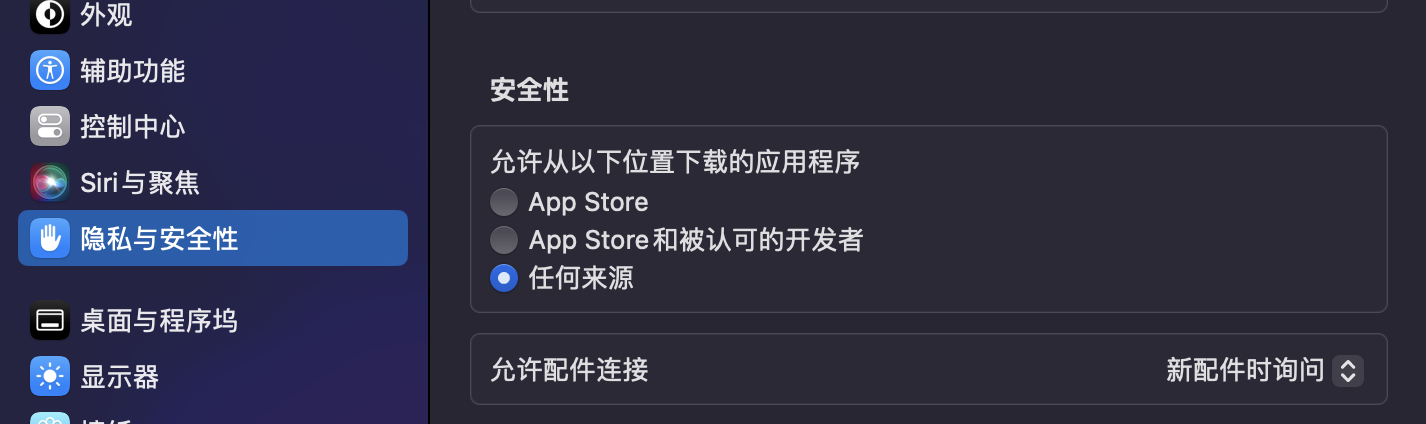Choose App Store和被认可的开发者 option
Screen dimensions: 1426x424
click(504, 240)
